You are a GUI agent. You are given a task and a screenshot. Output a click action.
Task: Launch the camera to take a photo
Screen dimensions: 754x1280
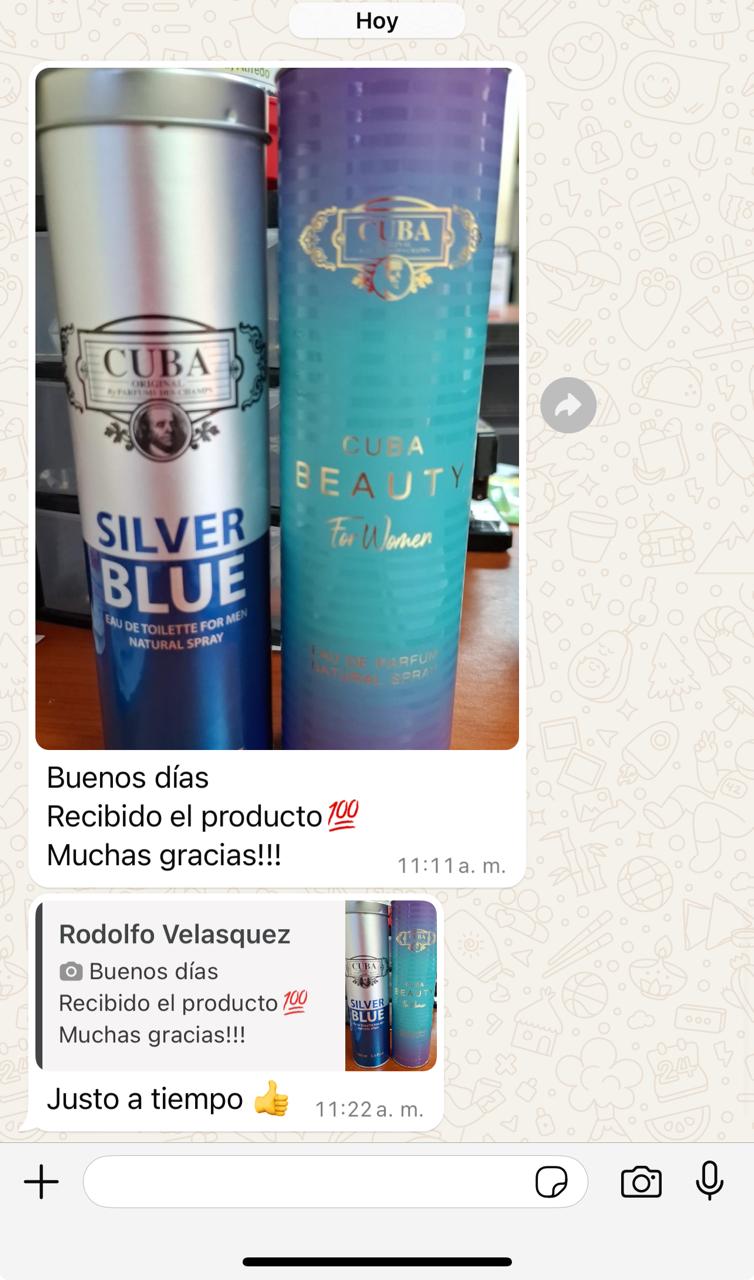641,1182
